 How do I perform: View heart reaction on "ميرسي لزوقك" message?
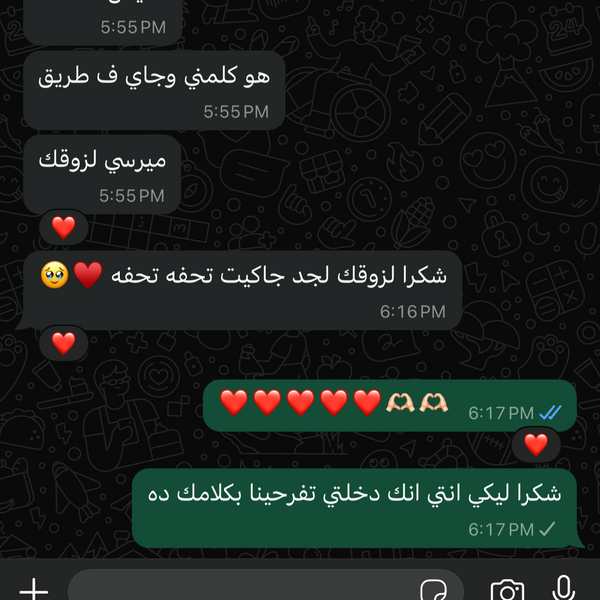[x=64, y=227]
